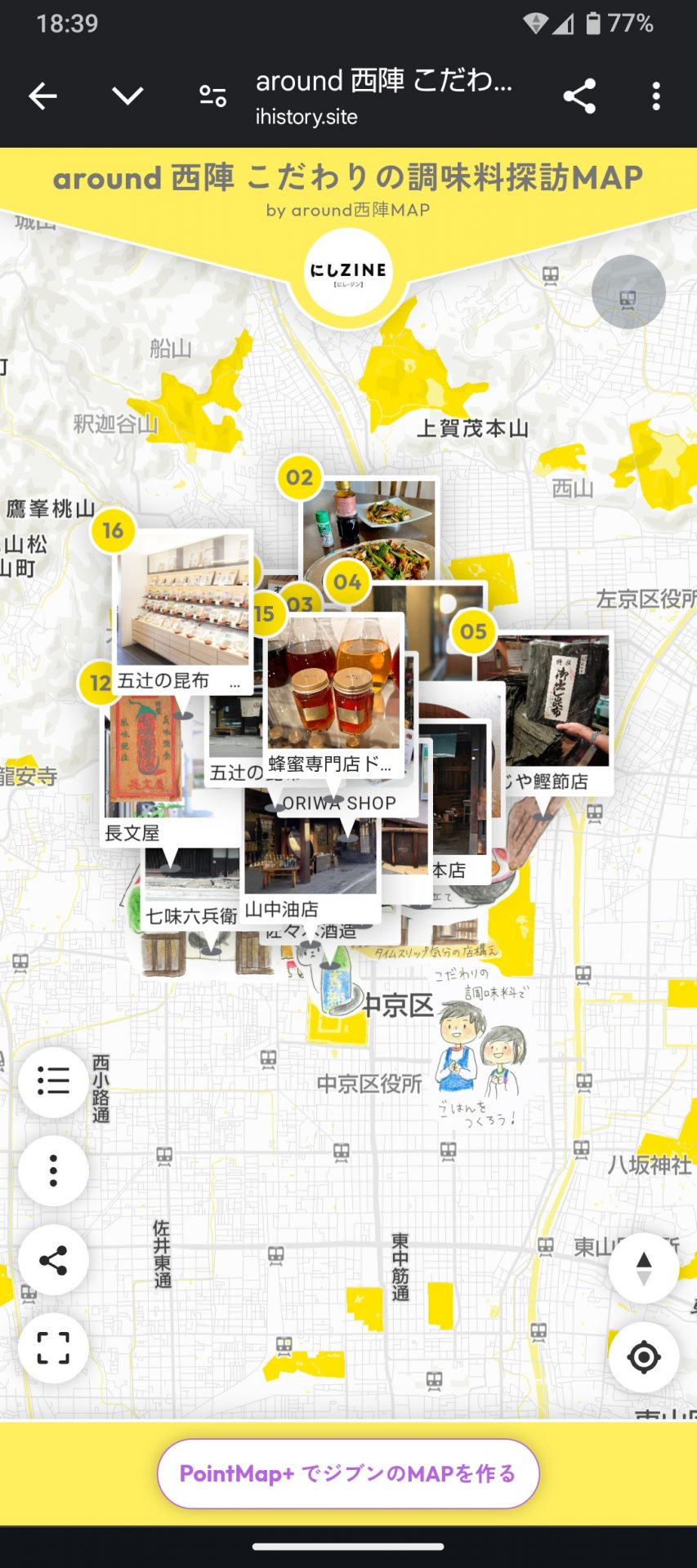Open the spot list button
This screenshot has width=697, height=1568.
[x=53, y=1081]
